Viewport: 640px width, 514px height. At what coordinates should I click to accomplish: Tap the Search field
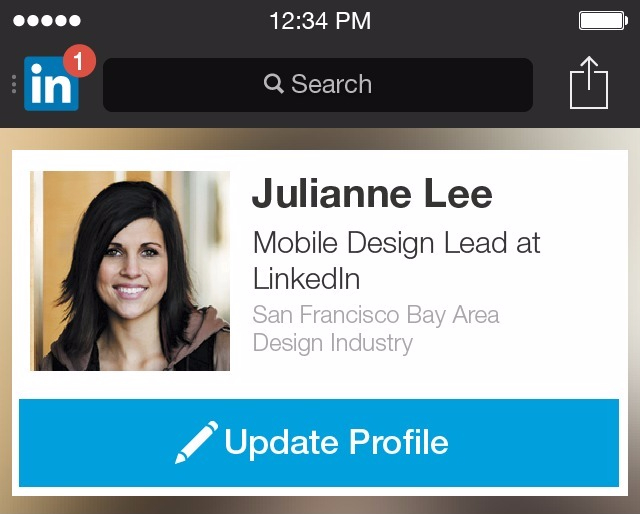tap(317, 84)
